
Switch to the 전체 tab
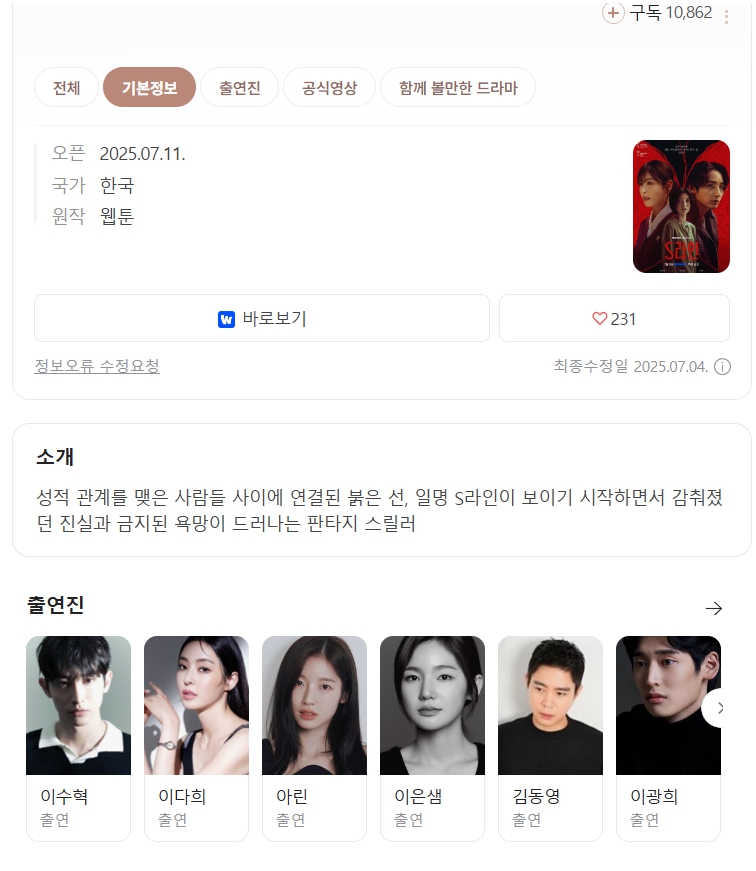[66, 88]
